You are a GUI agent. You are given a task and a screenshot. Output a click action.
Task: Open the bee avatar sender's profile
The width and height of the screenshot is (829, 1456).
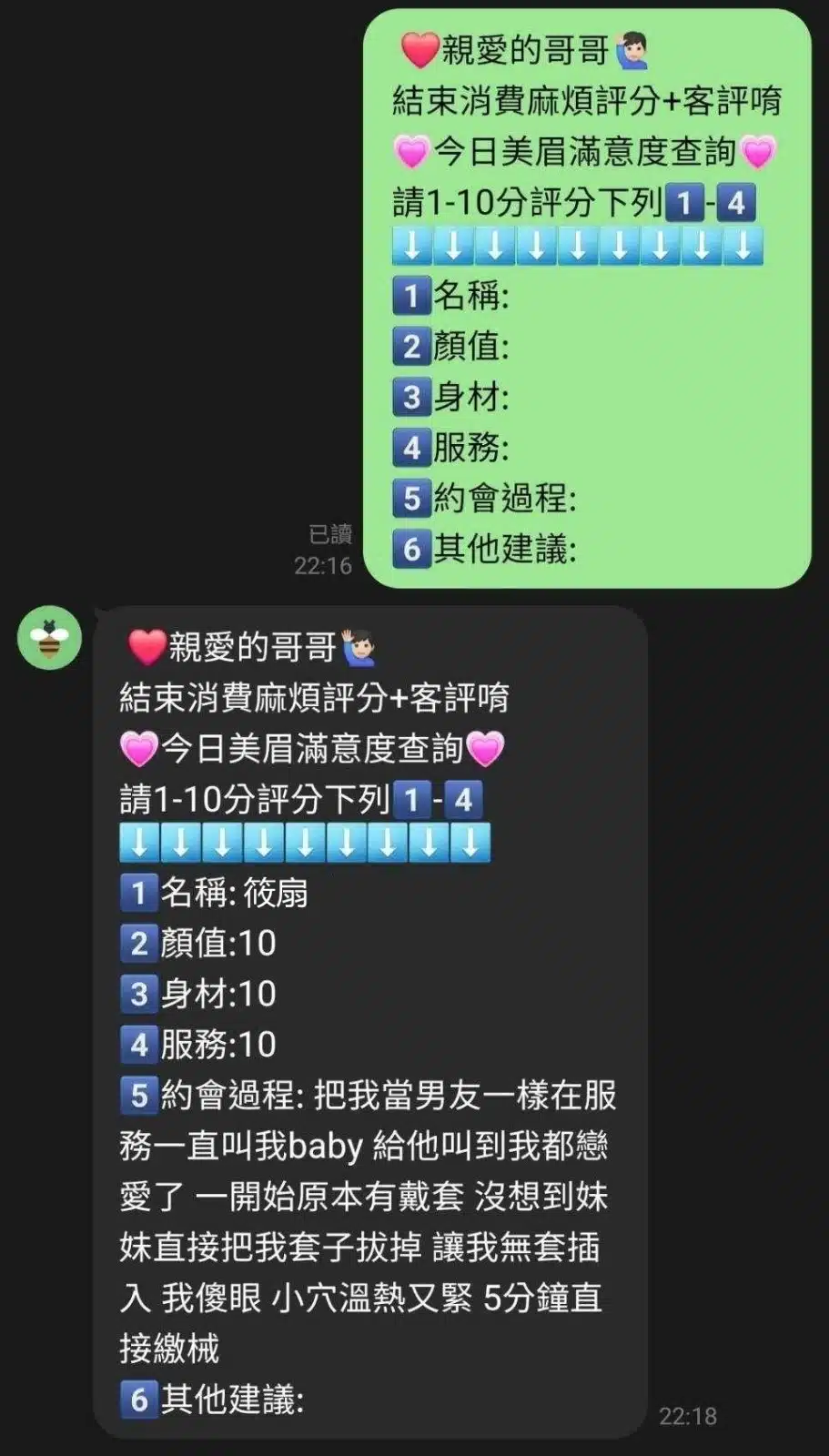pyautogui.click(x=49, y=638)
